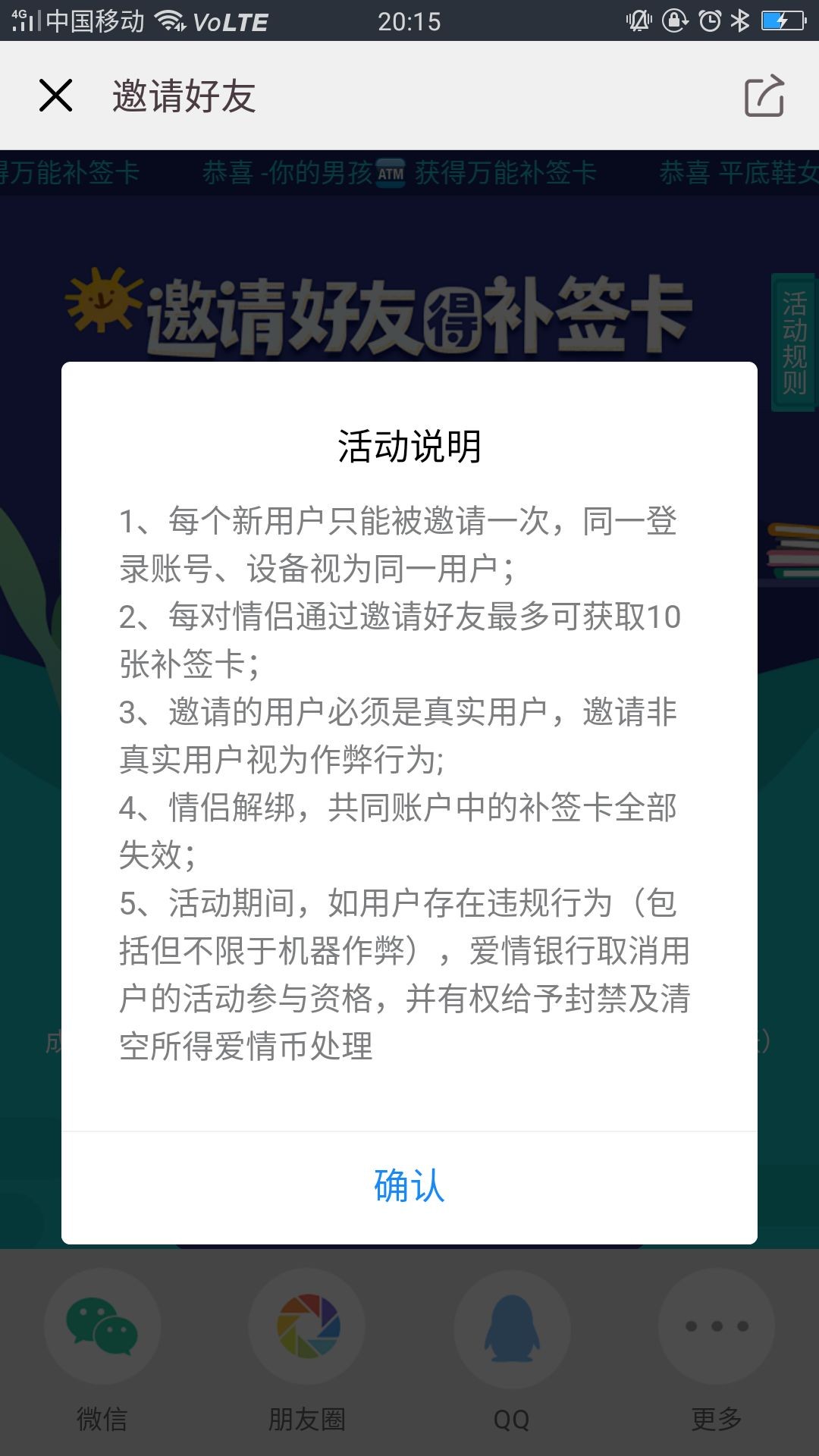Open the 活动规则 side tab
Screen dimensions: 819x1456
[793, 343]
